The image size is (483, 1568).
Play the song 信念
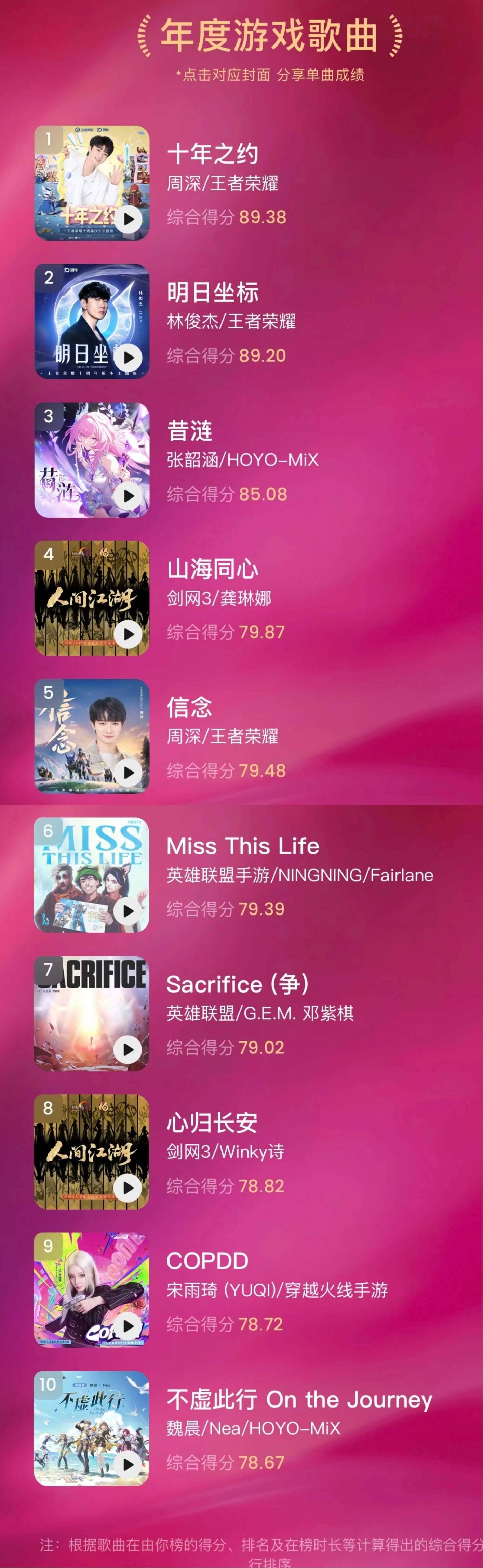(x=128, y=773)
